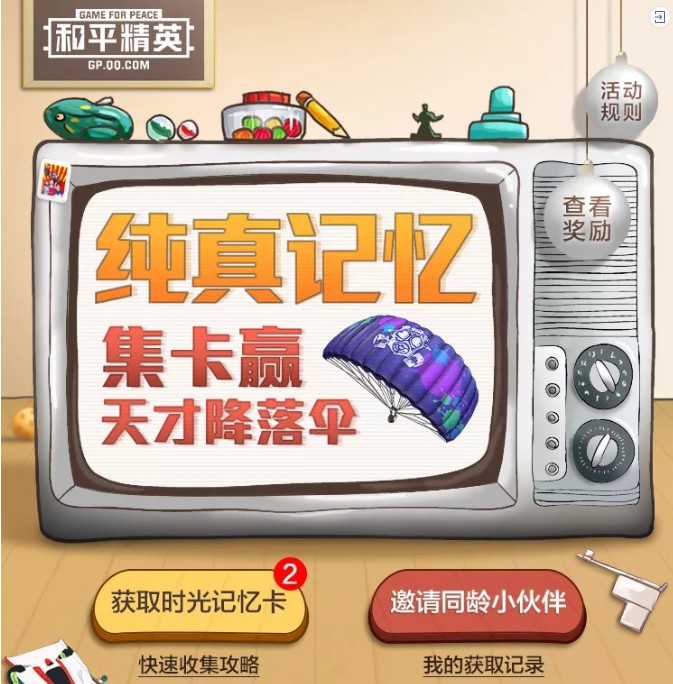The height and width of the screenshot is (684, 673).
Task: Tap the exit icon at top right
Action: [x=659, y=17]
